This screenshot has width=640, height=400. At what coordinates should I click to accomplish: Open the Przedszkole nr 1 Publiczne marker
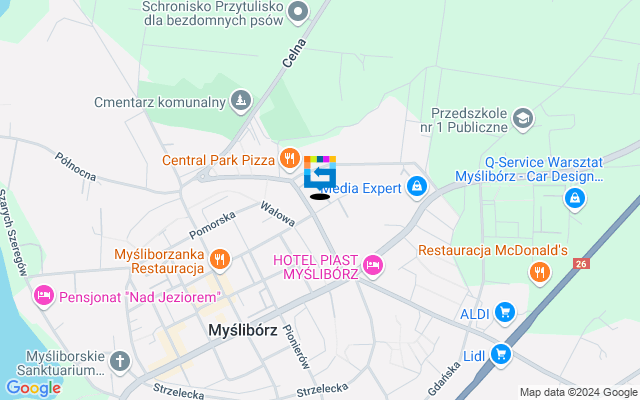pyautogui.click(x=522, y=120)
